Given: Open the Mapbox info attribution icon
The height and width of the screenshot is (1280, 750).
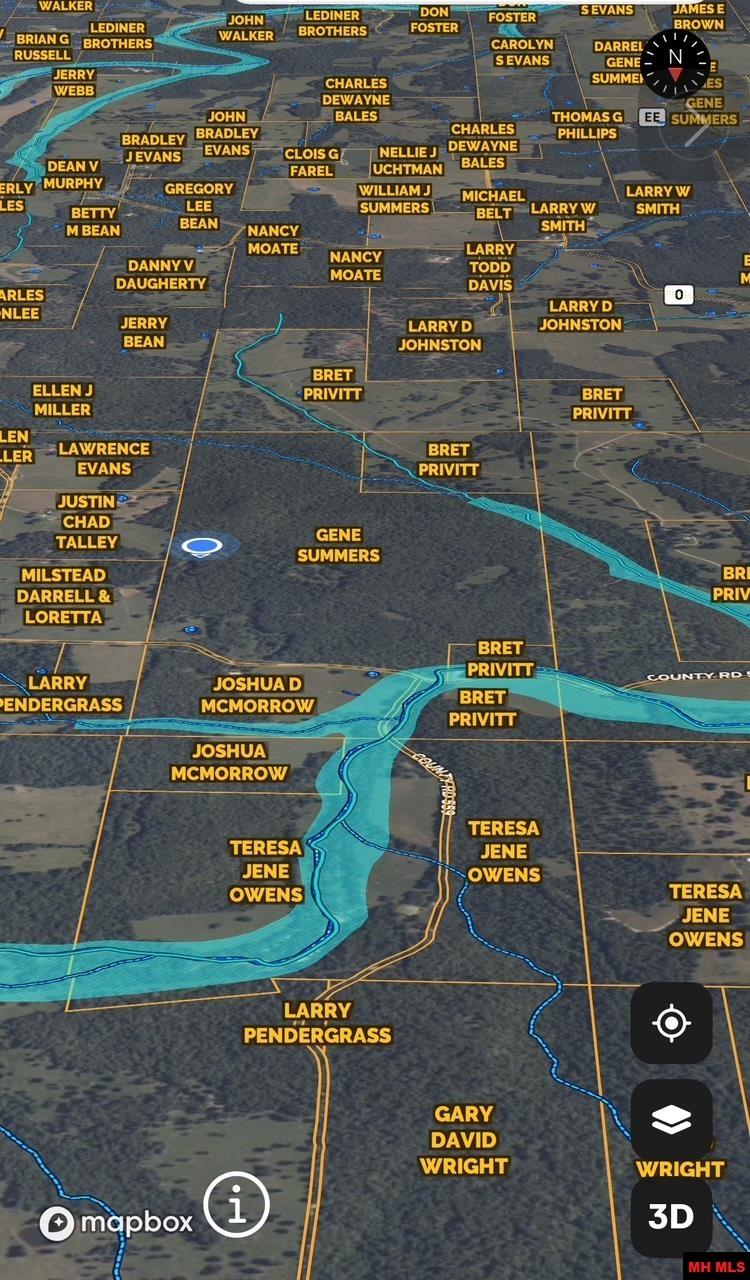Looking at the screenshot, I should (x=237, y=1205).
